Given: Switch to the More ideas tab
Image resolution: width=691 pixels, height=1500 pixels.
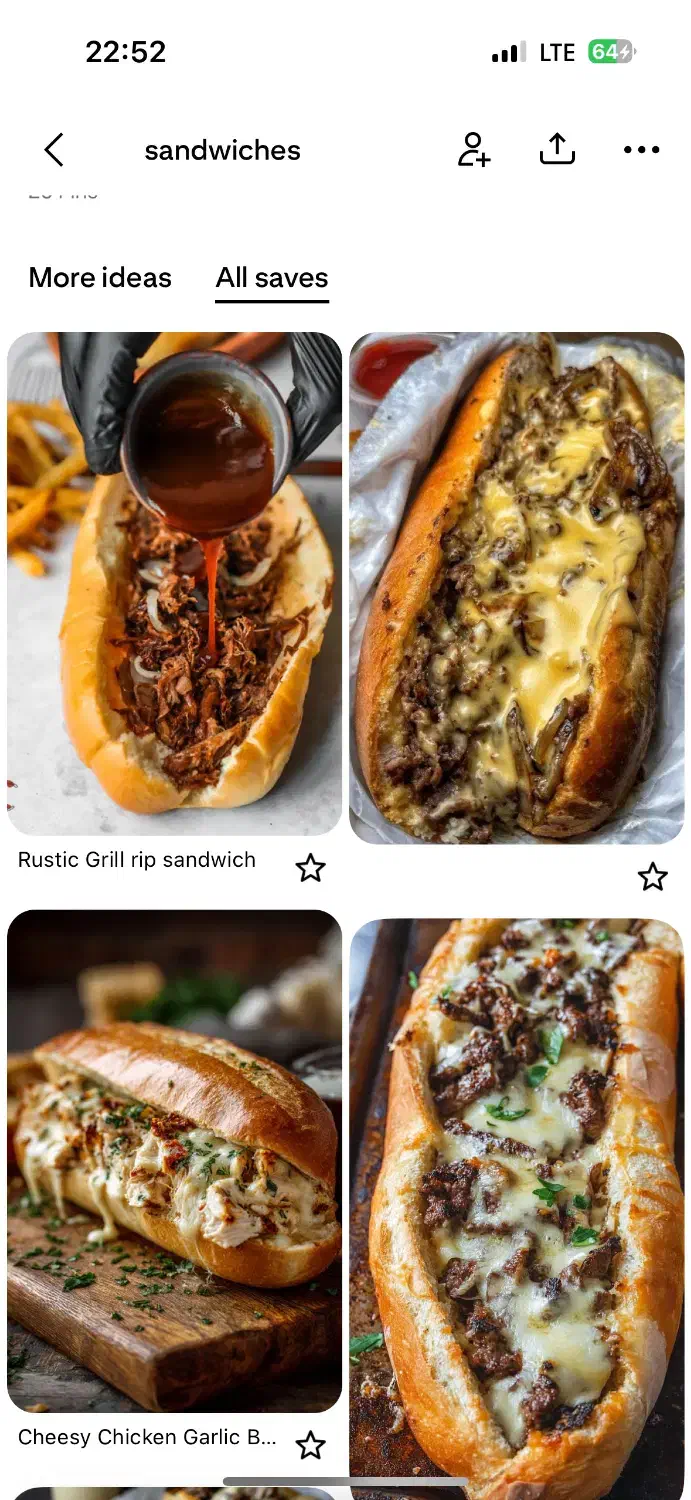Looking at the screenshot, I should click(100, 278).
